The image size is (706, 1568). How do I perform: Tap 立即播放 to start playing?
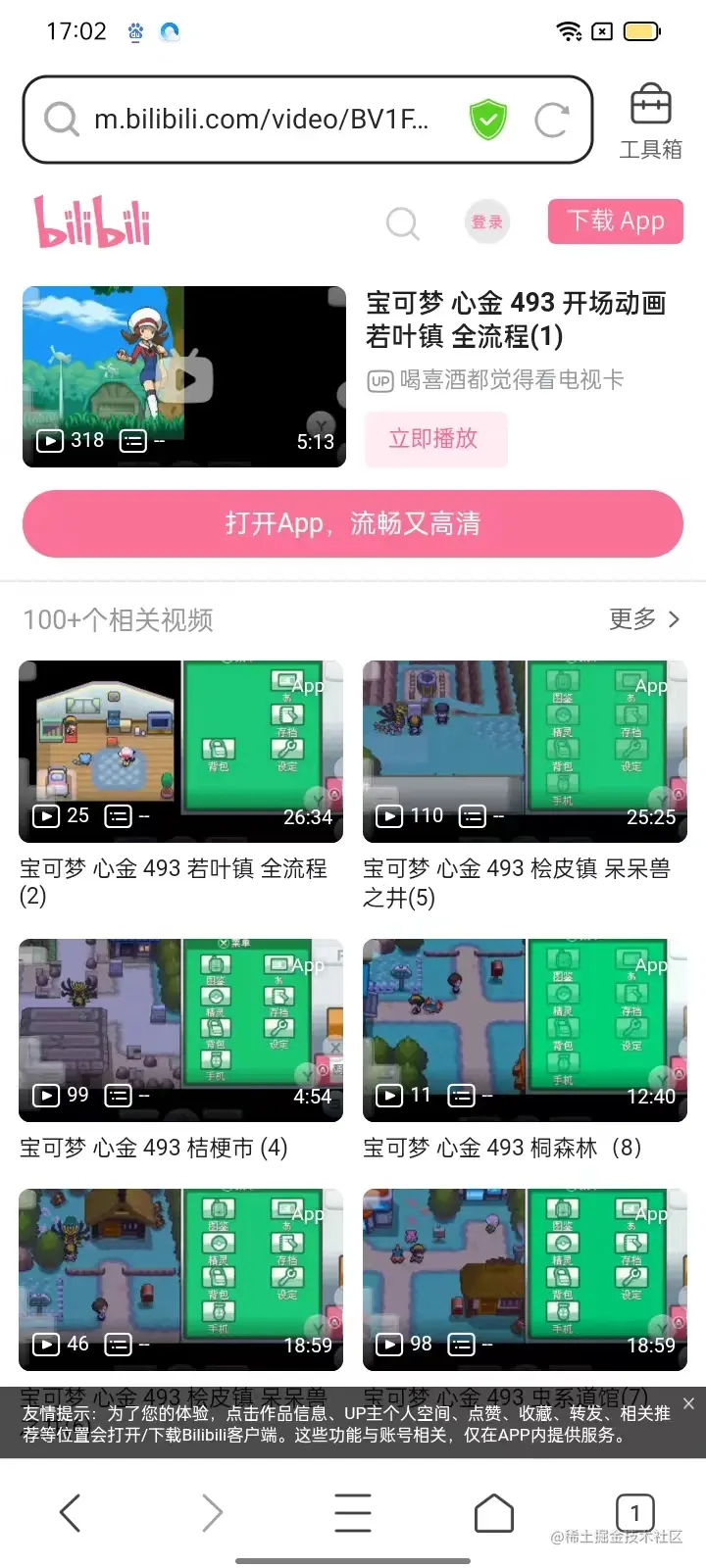point(434,438)
